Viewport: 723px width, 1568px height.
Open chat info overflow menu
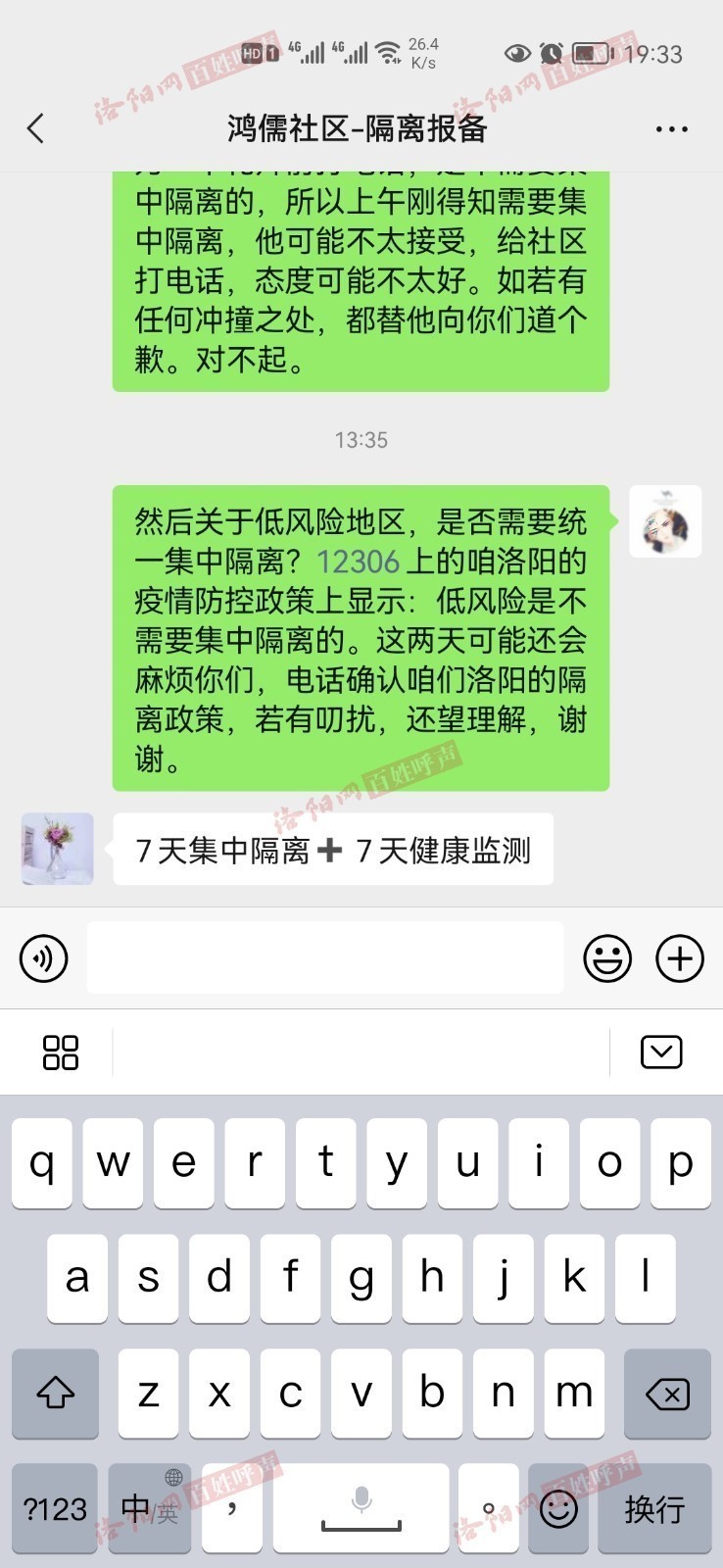coord(671,128)
